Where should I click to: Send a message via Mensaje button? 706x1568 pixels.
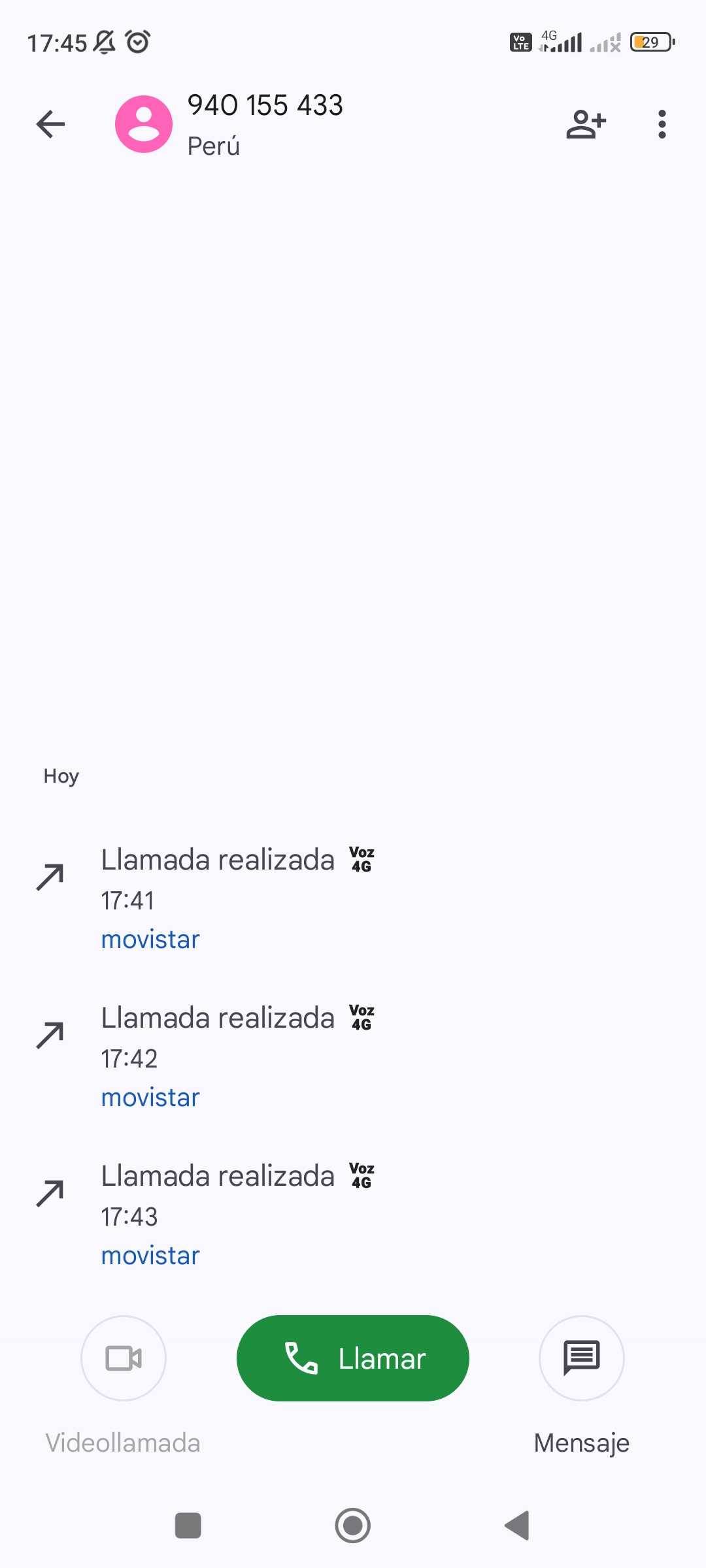pyautogui.click(x=581, y=1358)
